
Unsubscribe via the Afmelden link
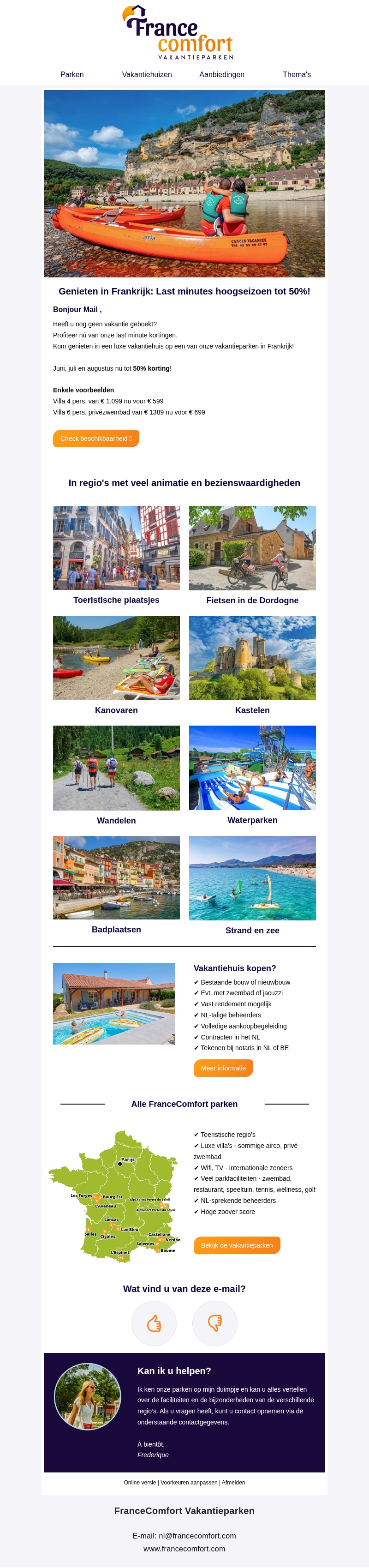233,1482
